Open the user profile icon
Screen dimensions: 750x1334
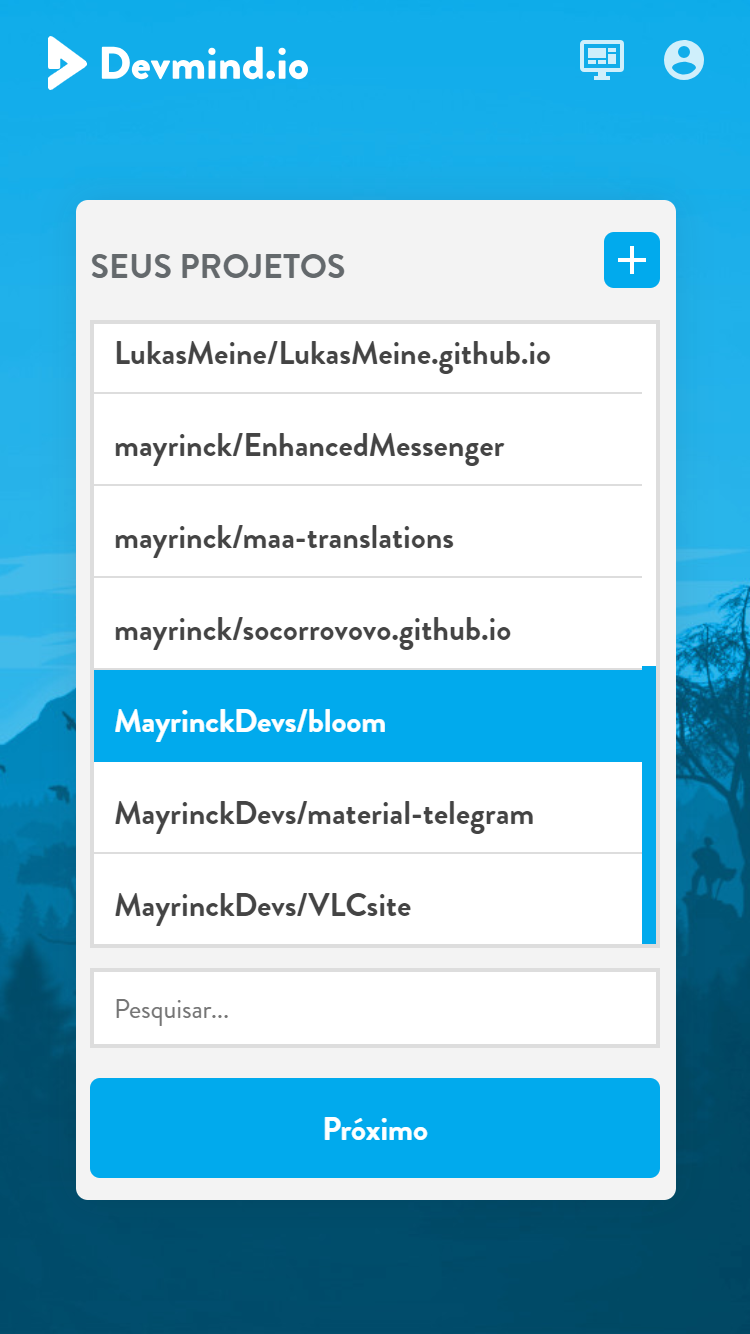click(x=684, y=60)
